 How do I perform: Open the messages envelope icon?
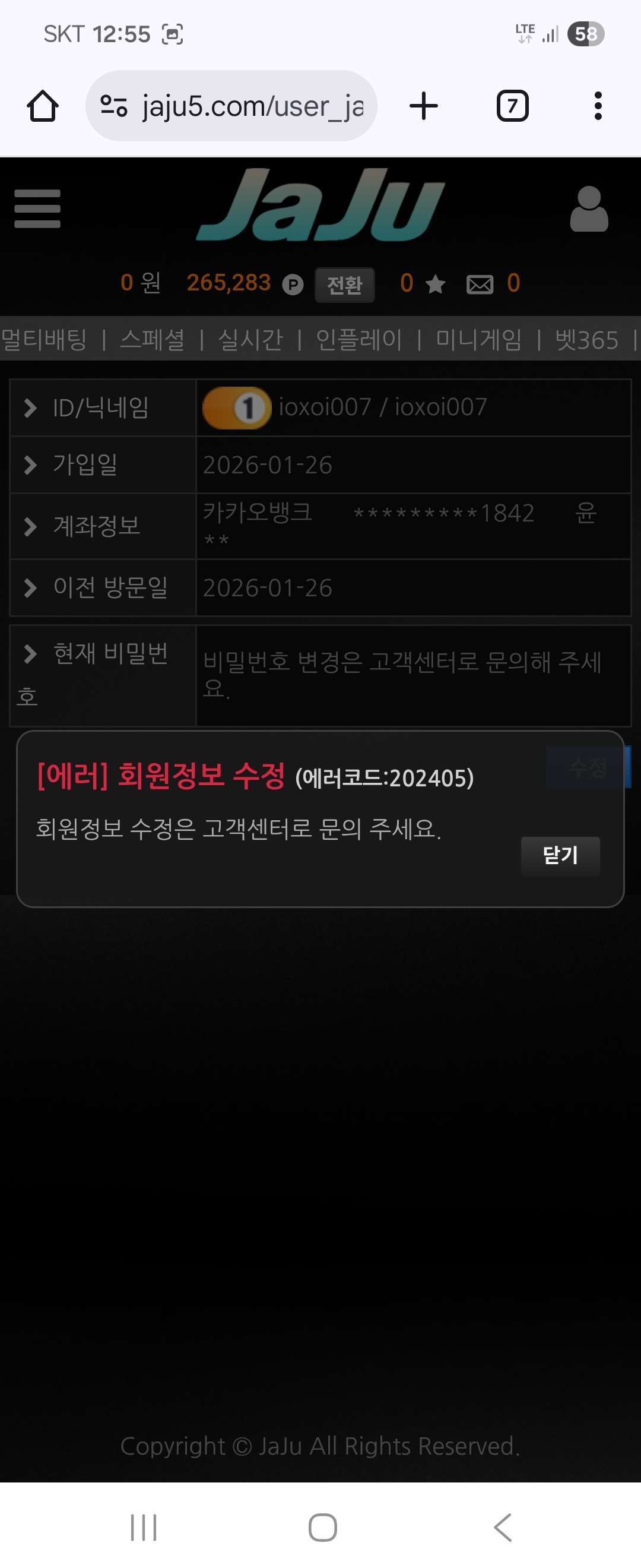click(x=480, y=284)
